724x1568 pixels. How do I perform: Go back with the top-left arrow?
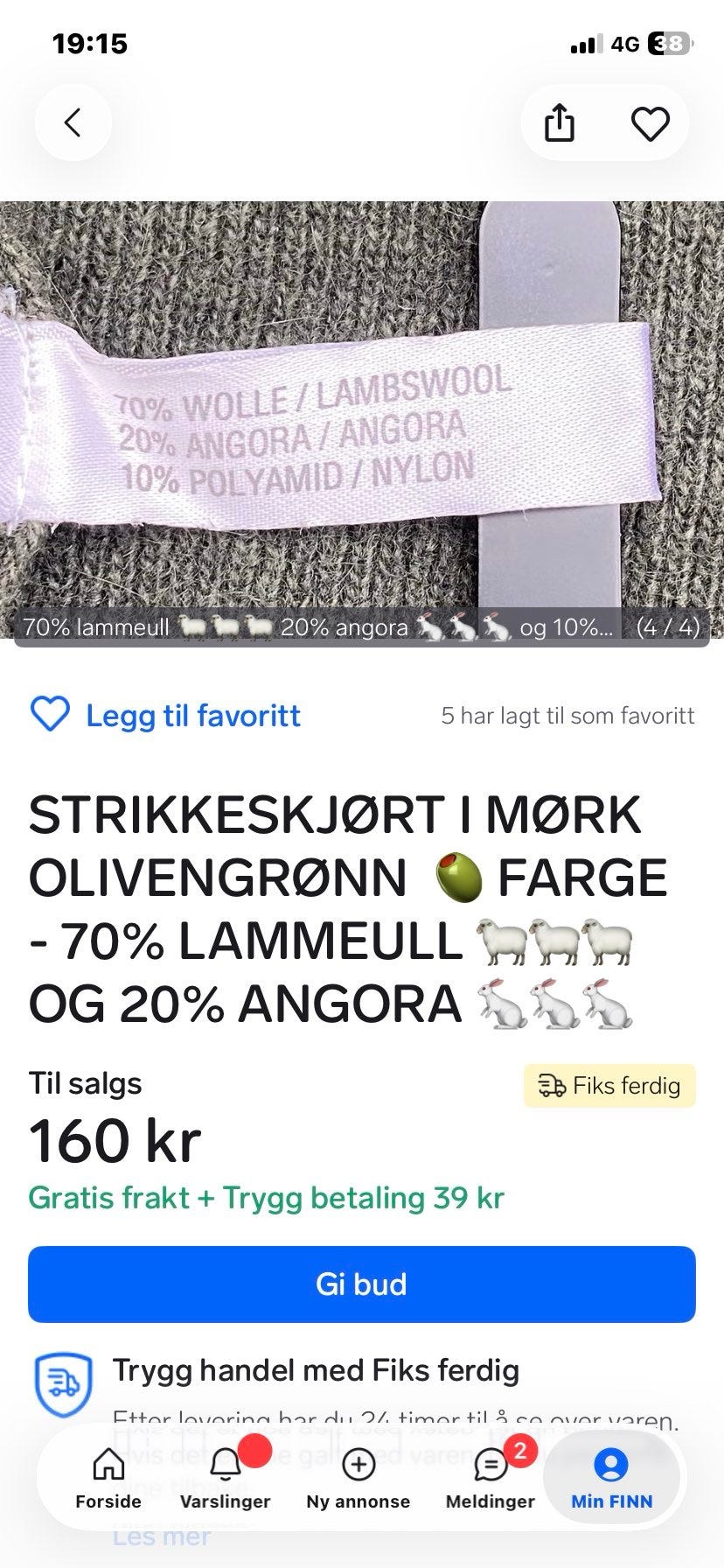pos(73,122)
